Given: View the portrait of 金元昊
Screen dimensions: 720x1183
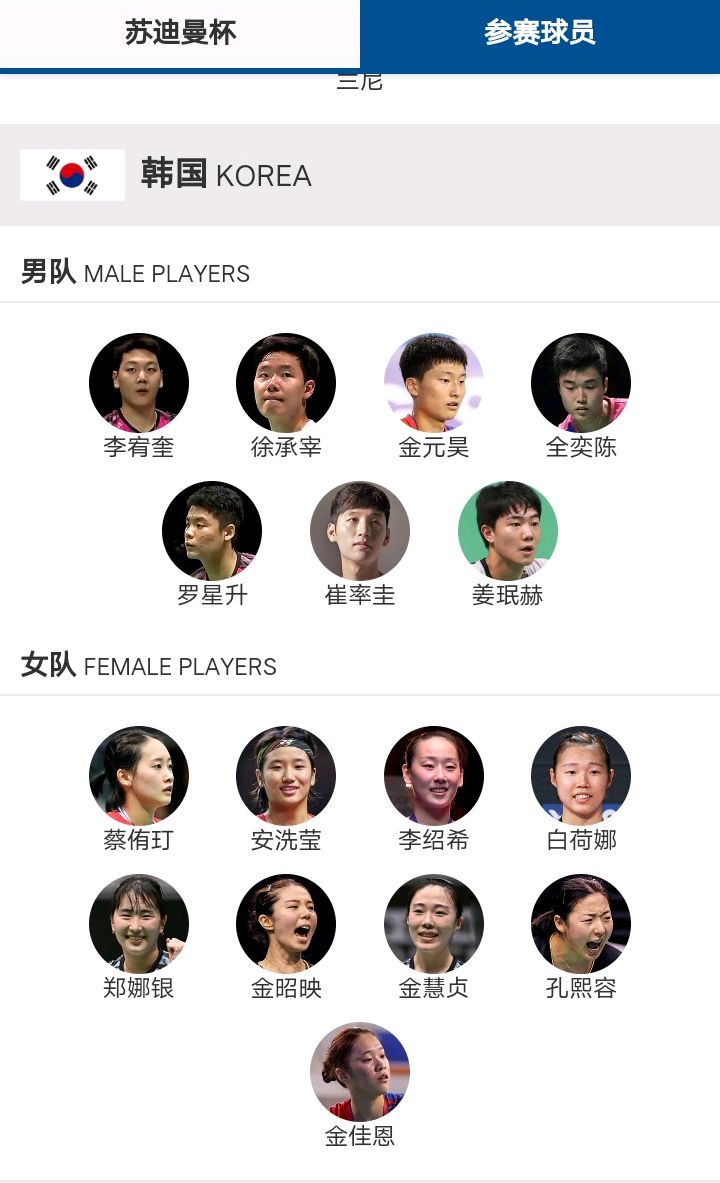Looking at the screenshot, I should [433, 381].
